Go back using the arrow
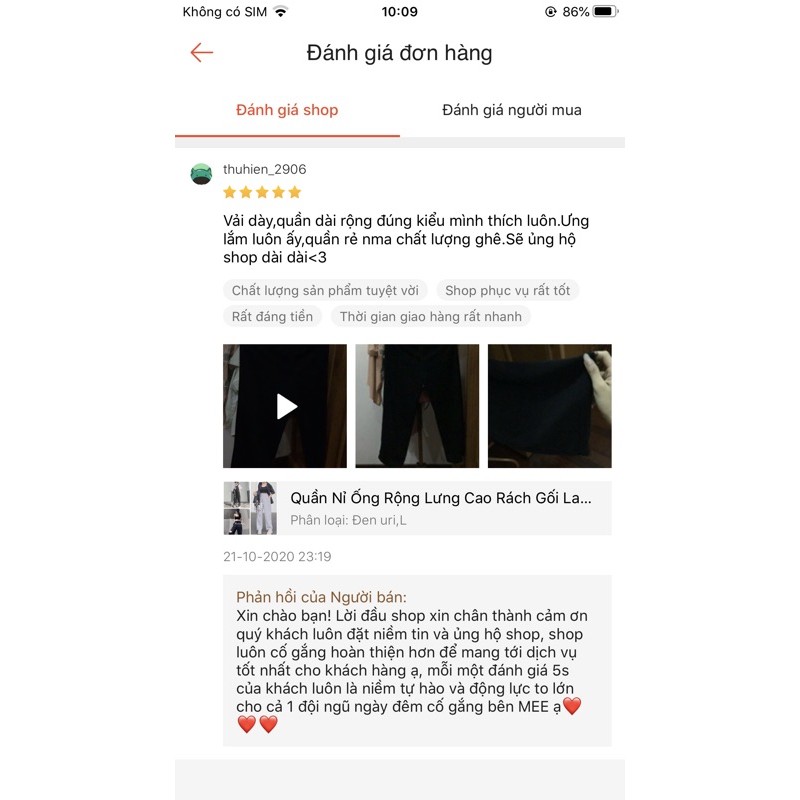The height and width of the screenshot is (800, 800). 202,53
